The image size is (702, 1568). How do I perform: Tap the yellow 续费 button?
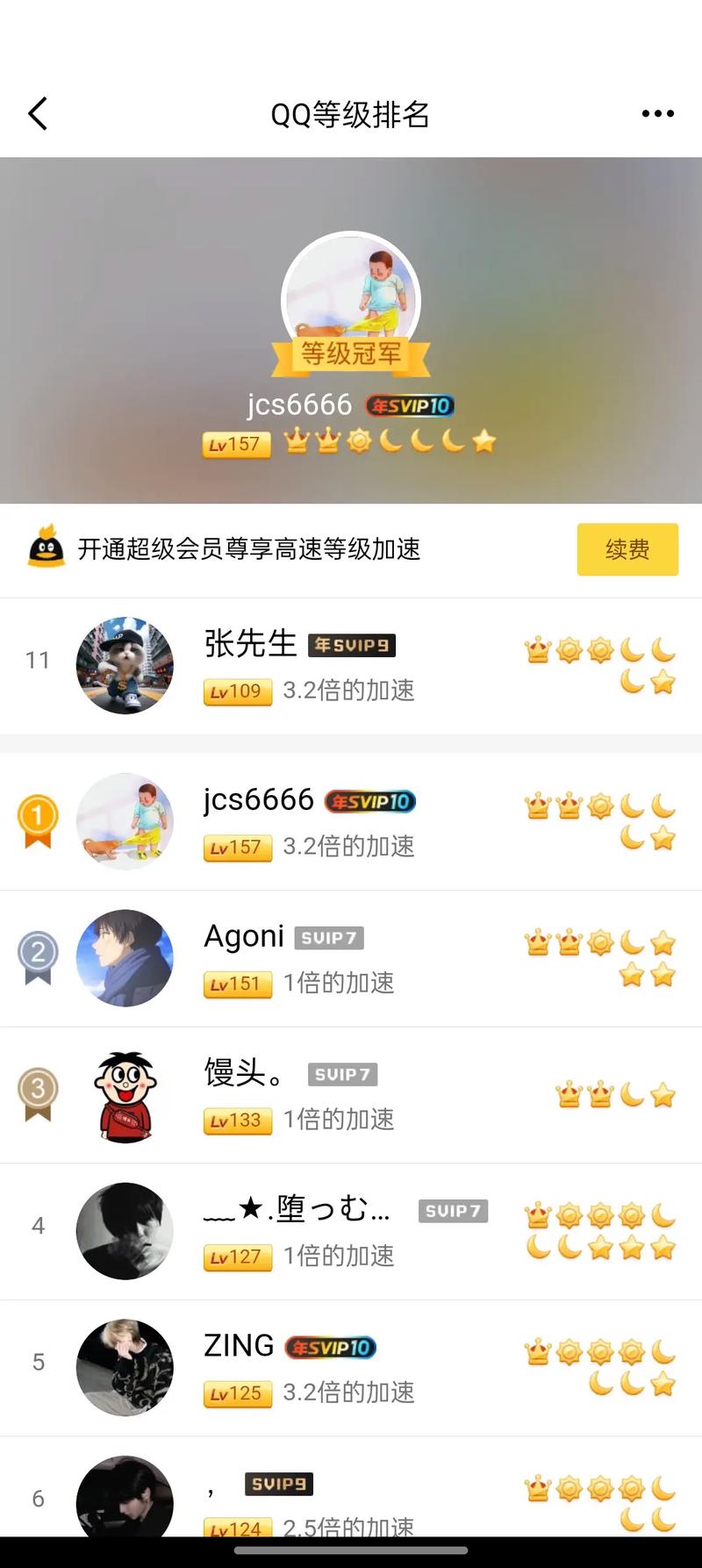pos(627,549)
